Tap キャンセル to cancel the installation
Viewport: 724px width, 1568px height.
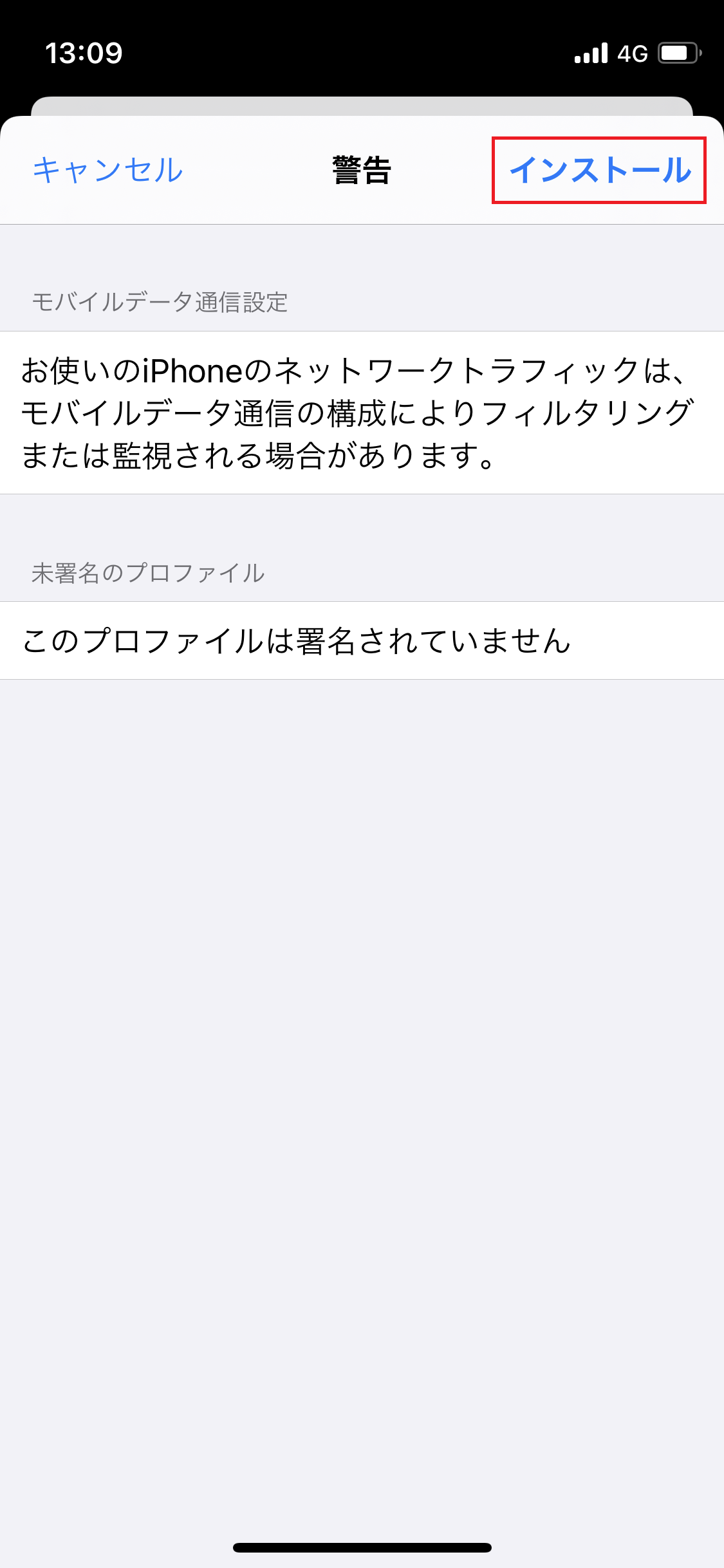click(108, 171)
